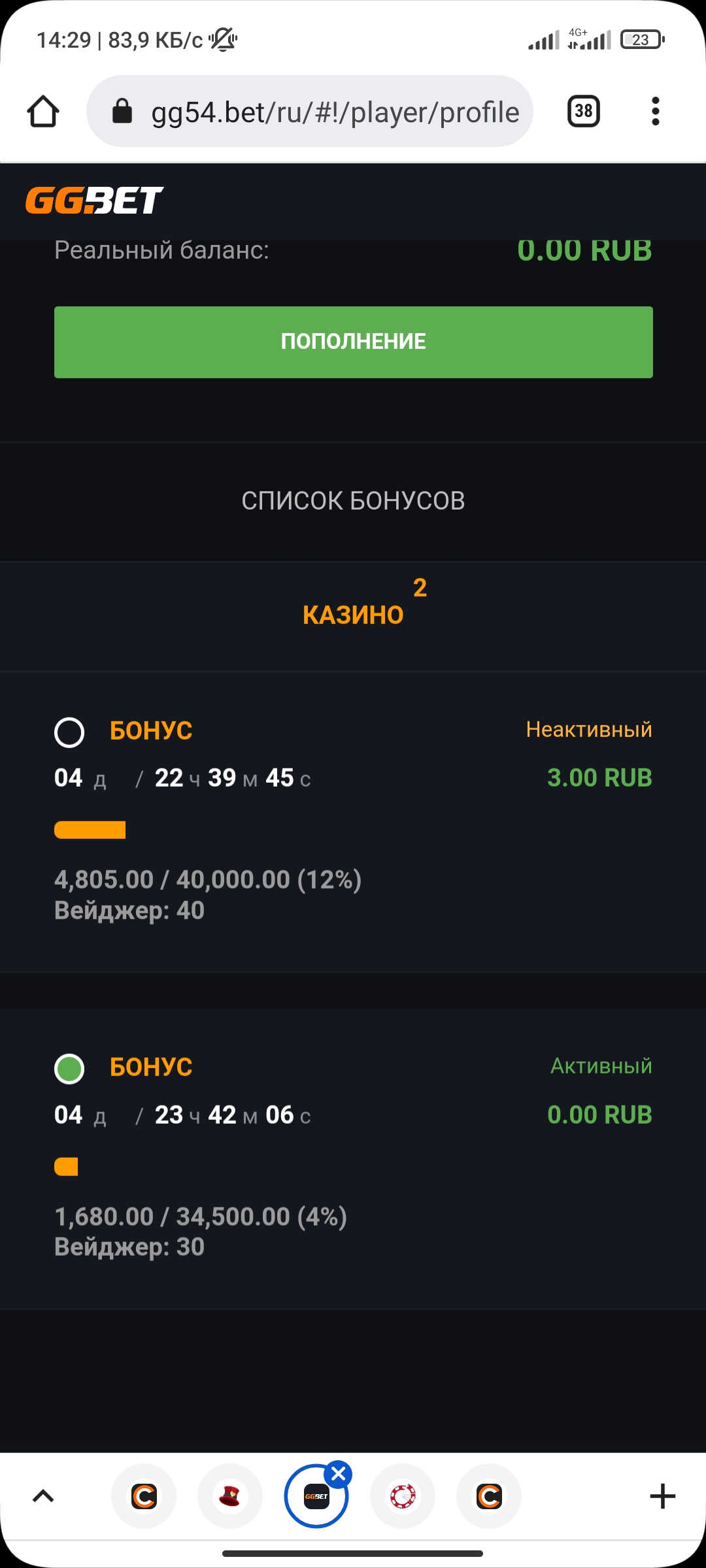Switch to the Казино bonus tab

(353, 615)
